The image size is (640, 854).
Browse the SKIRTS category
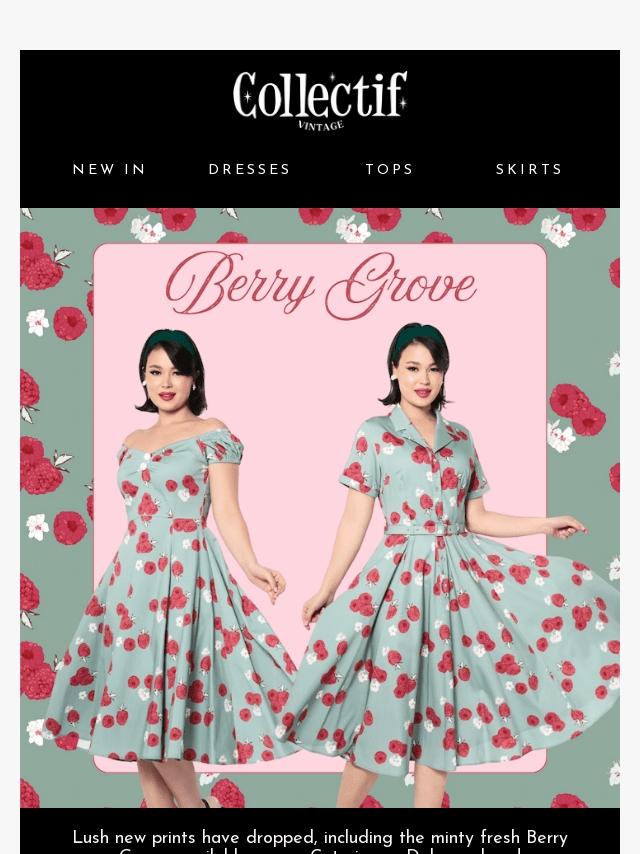pyautogui.click(x=529, y=169)
